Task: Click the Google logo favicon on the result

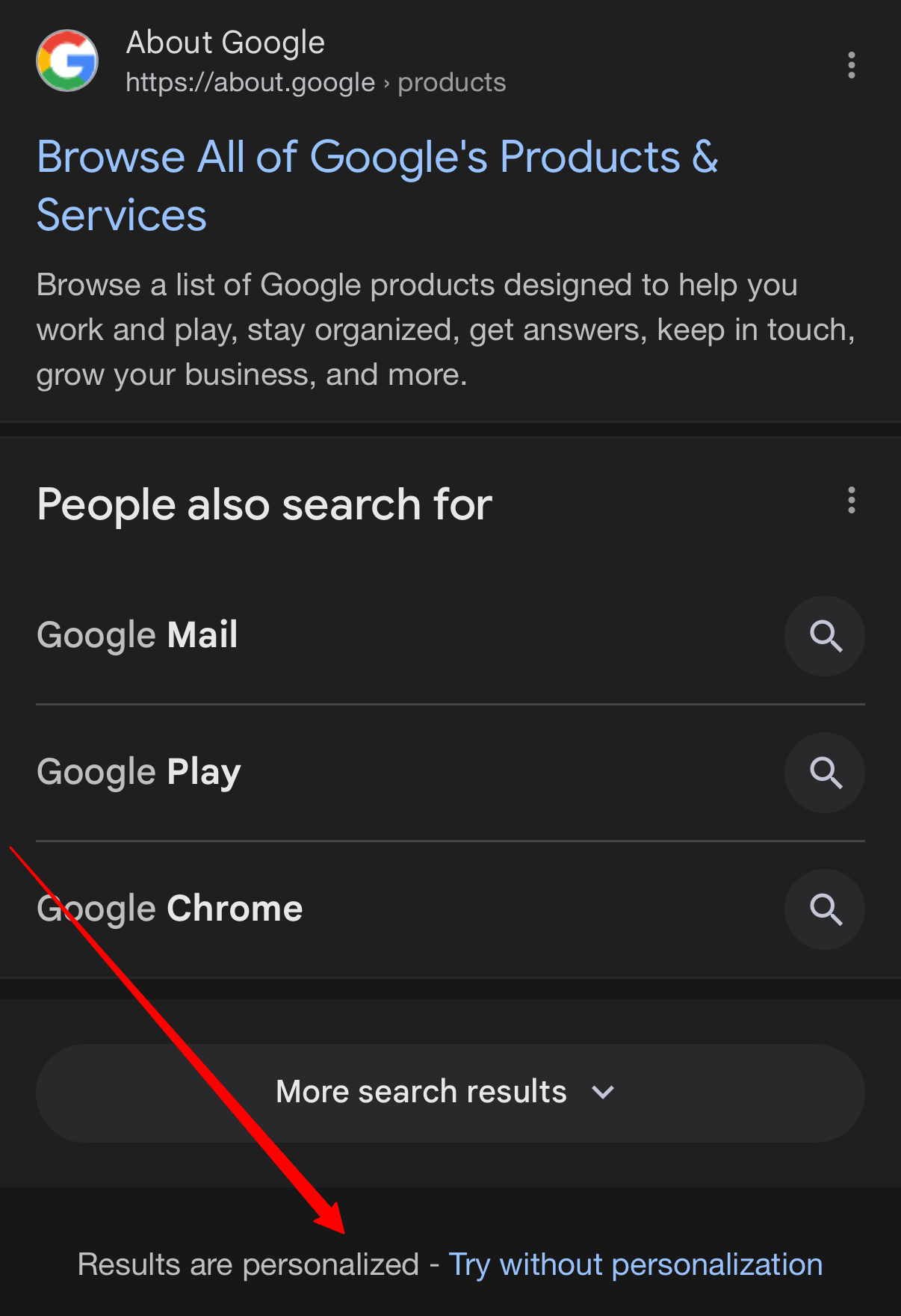Action: (x=67, y=61)
